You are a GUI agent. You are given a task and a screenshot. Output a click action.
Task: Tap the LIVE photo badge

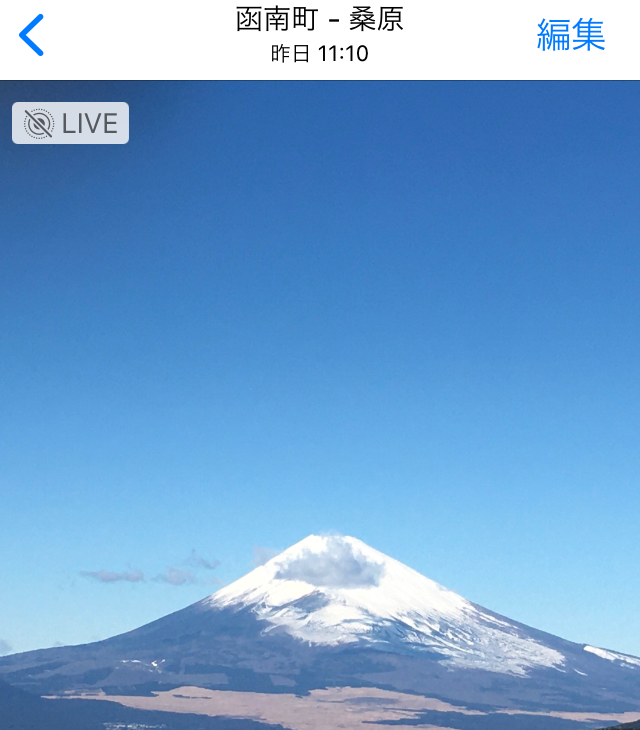(71, 123)
